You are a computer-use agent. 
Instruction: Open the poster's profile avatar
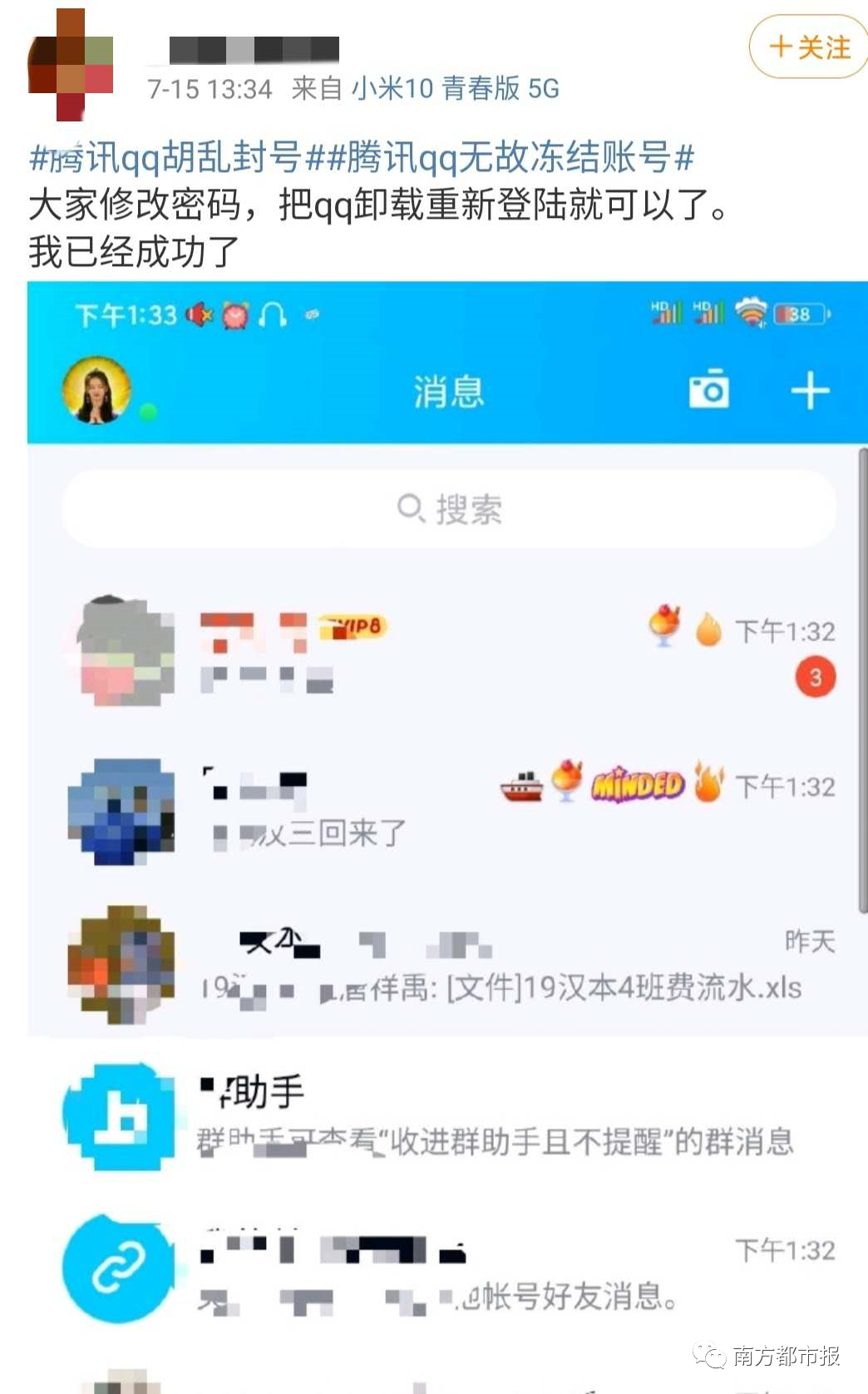pyautogui.click(x=70, y=65)
